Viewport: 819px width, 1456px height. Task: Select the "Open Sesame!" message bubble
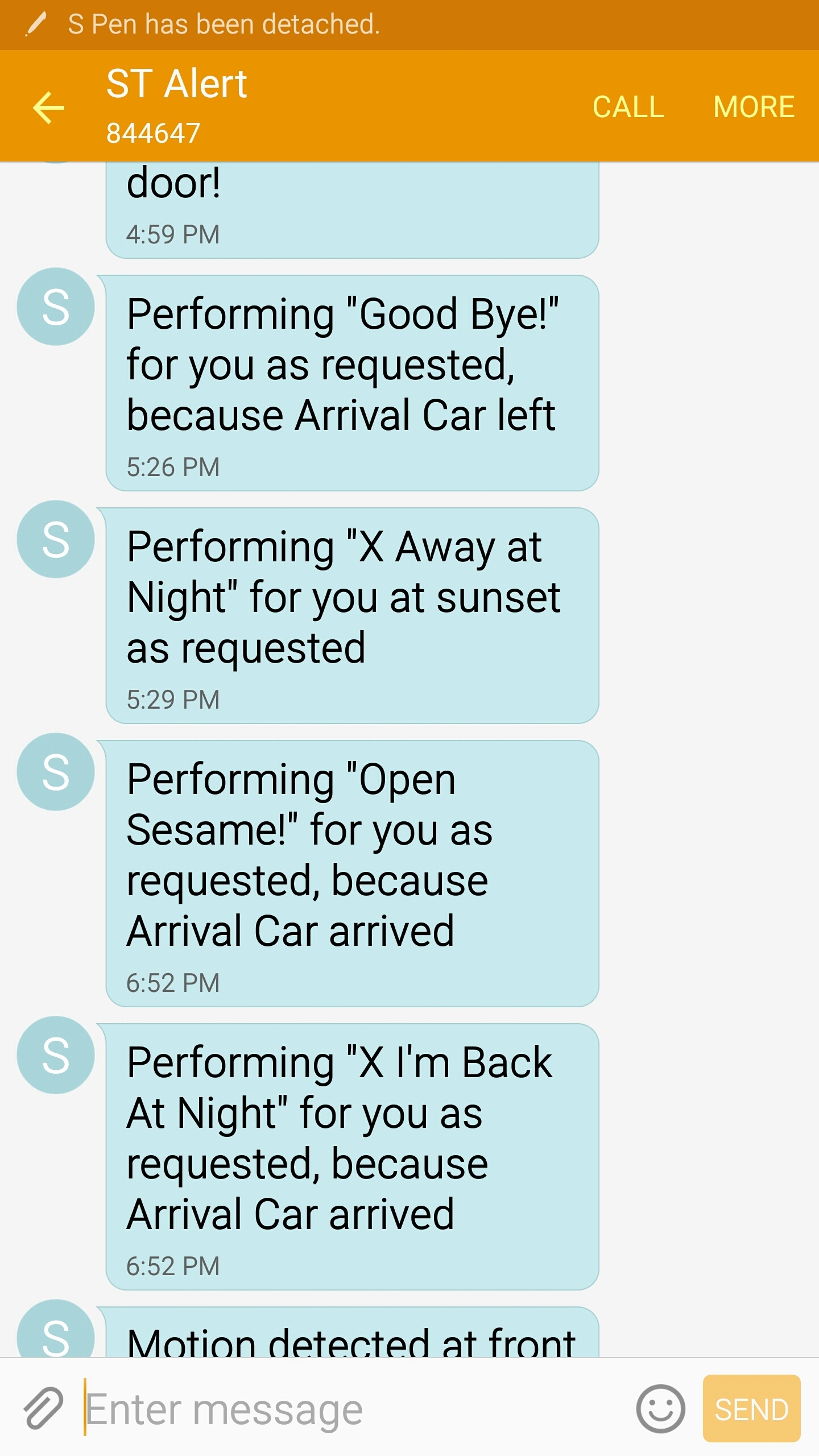(x=352, y=873)
